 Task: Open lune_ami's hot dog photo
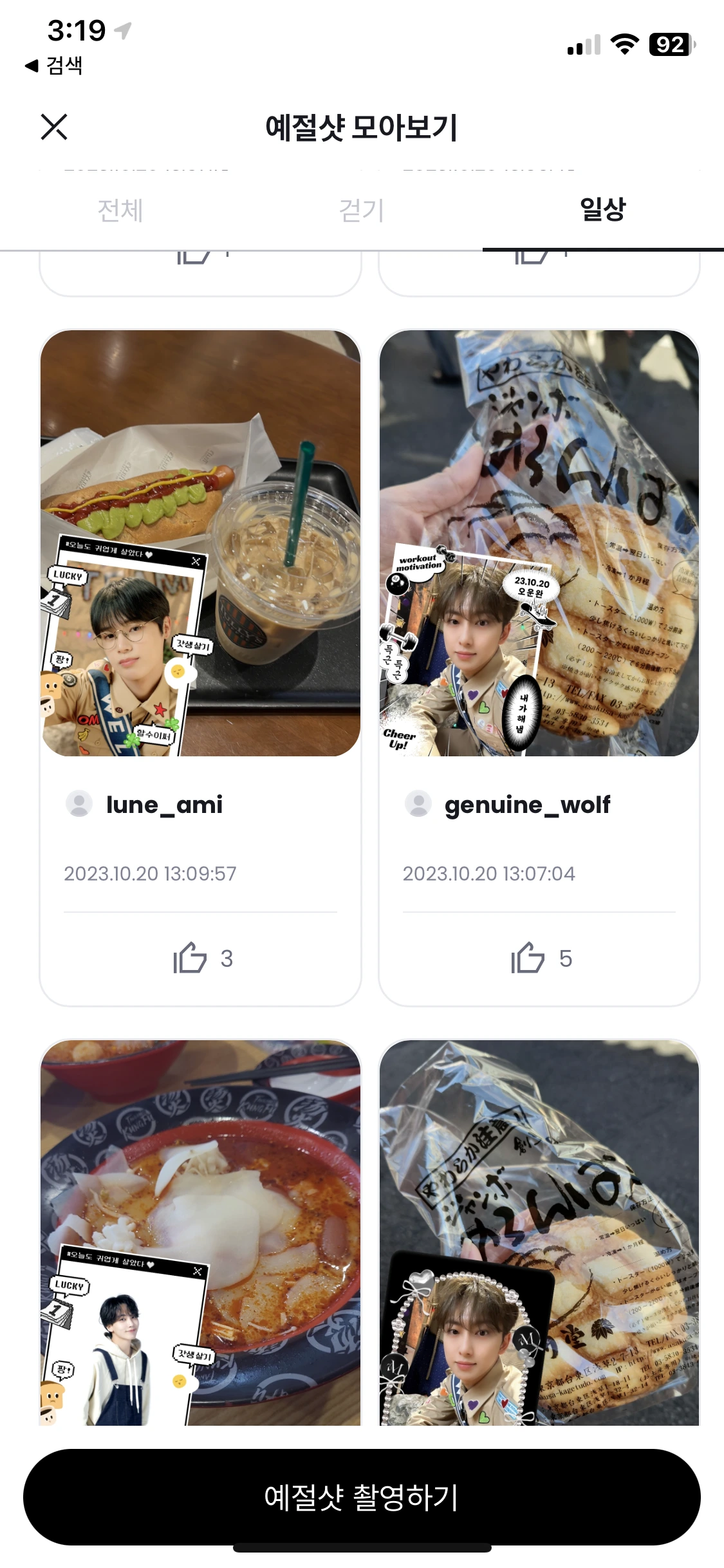200,543
